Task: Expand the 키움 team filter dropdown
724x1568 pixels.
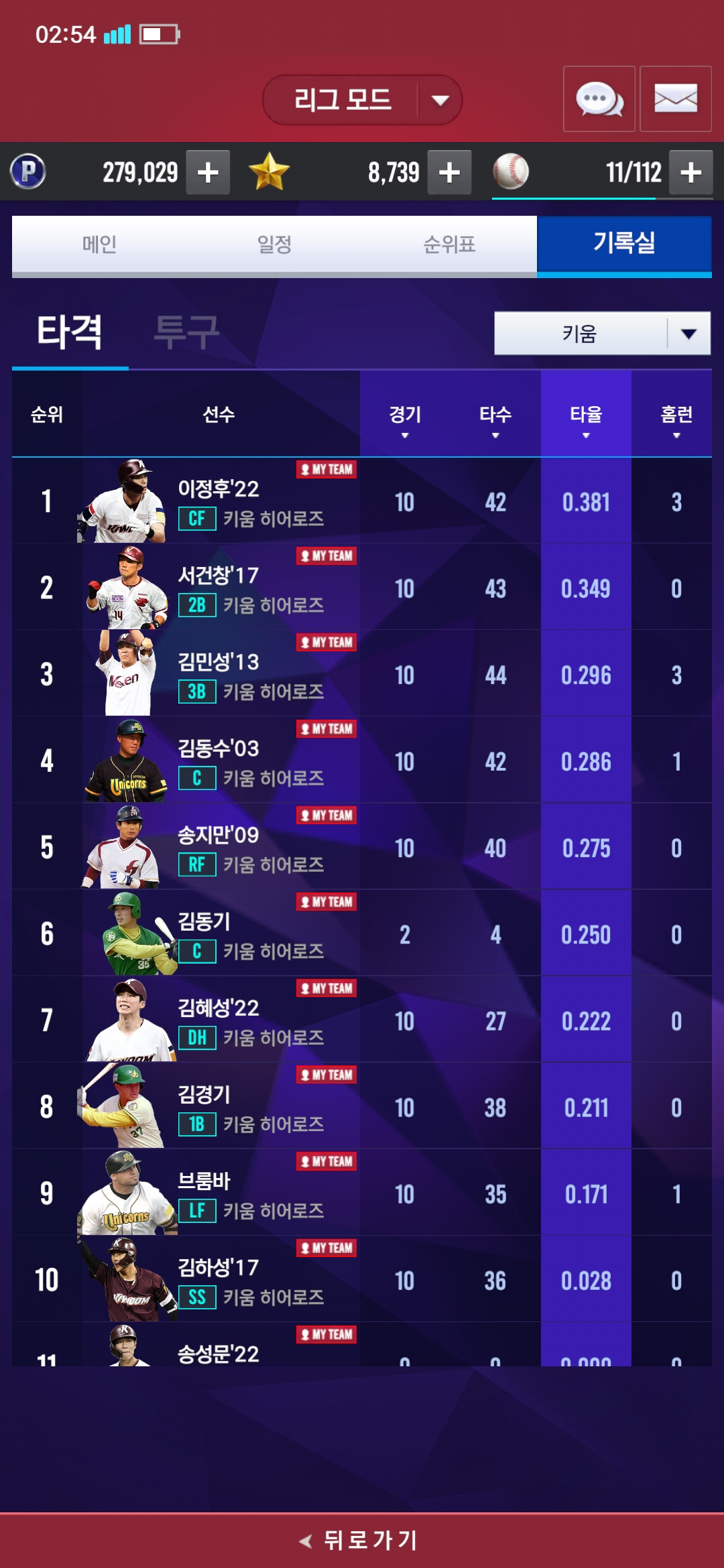Action: point(602,333)
